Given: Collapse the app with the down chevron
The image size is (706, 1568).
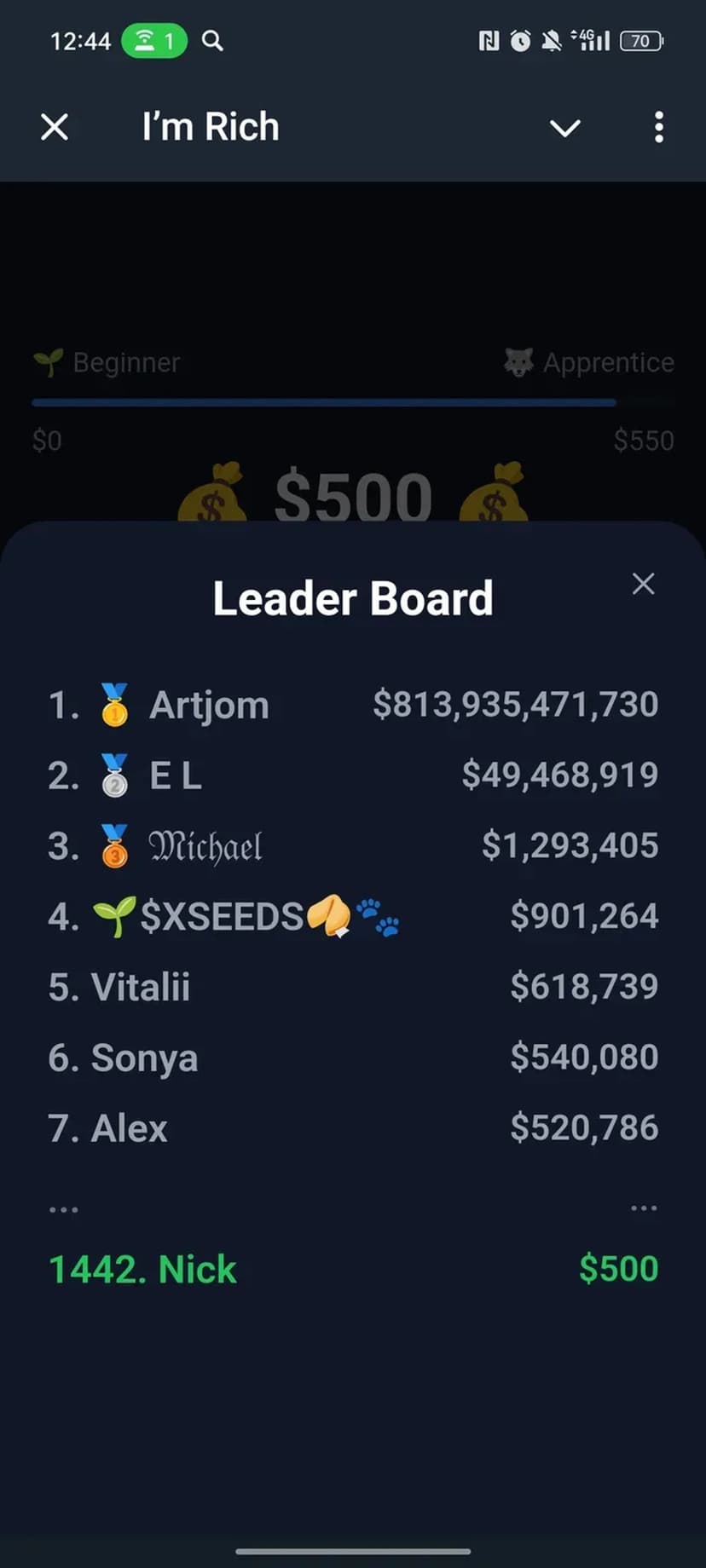Looking at the screenshot, I should coord(564,128).
